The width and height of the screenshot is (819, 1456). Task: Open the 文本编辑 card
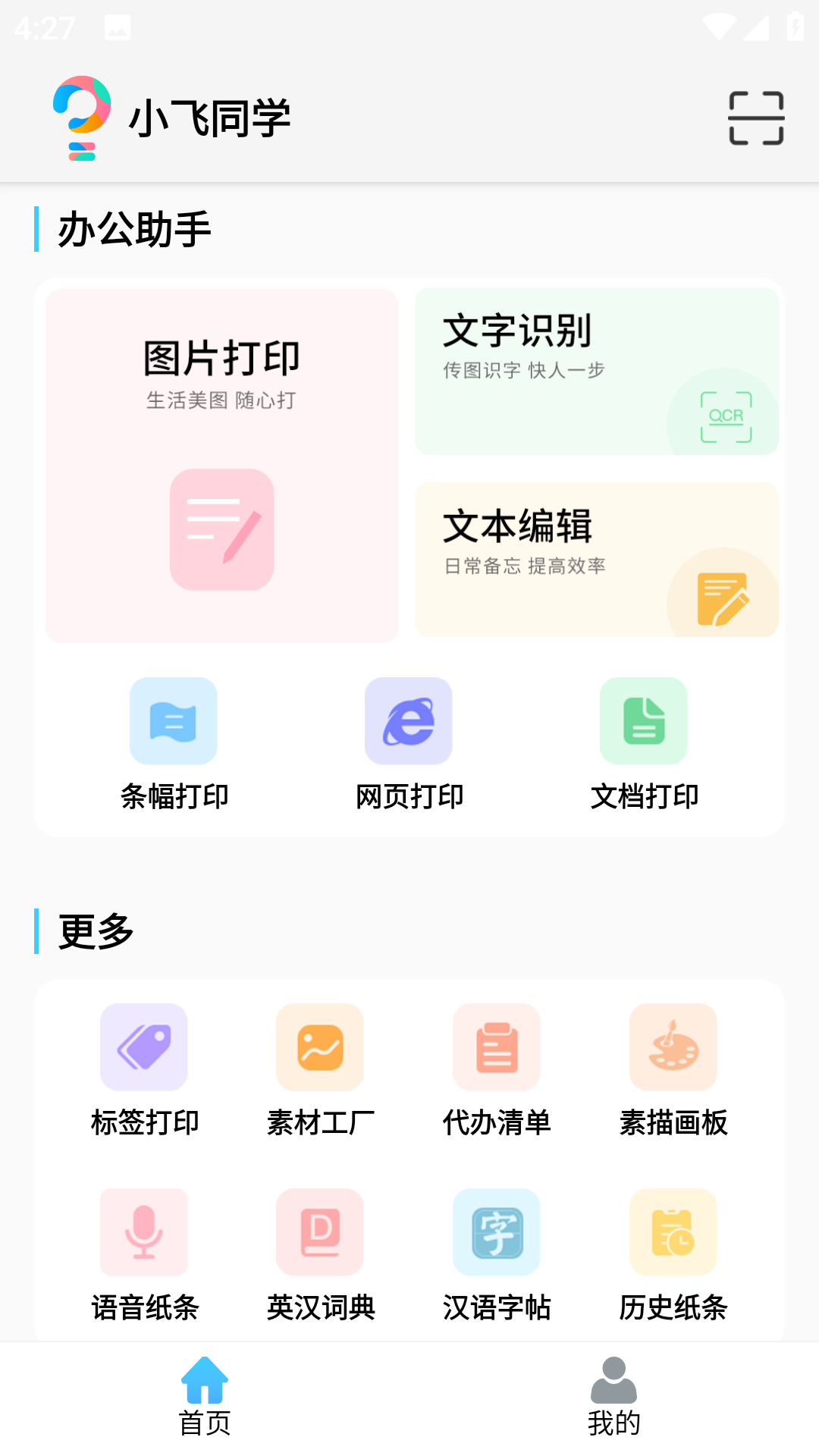tap(596, 559)
